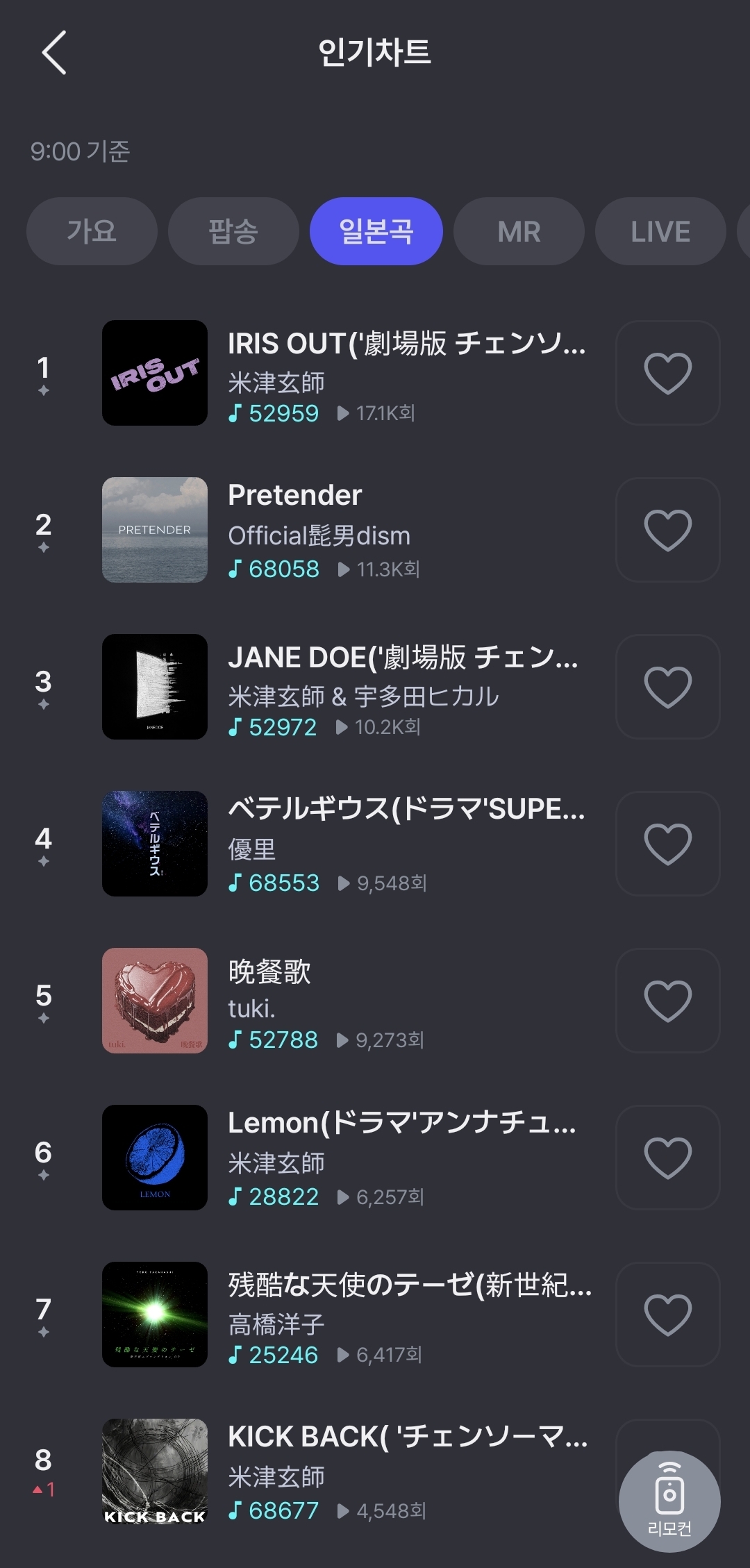Tap the heart next to JANE DOE

[x=667, y=687]
